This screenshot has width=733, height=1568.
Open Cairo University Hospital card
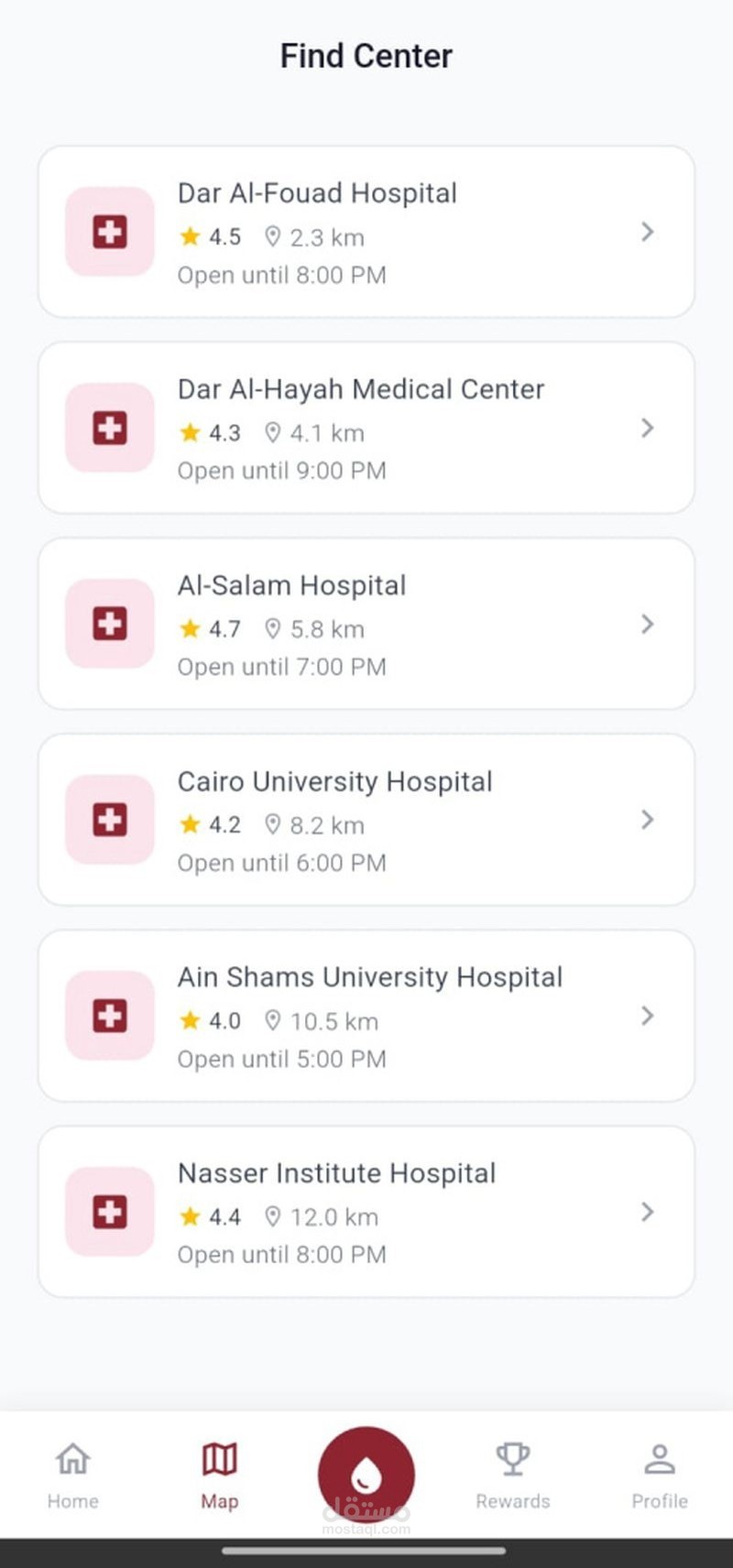366,821
